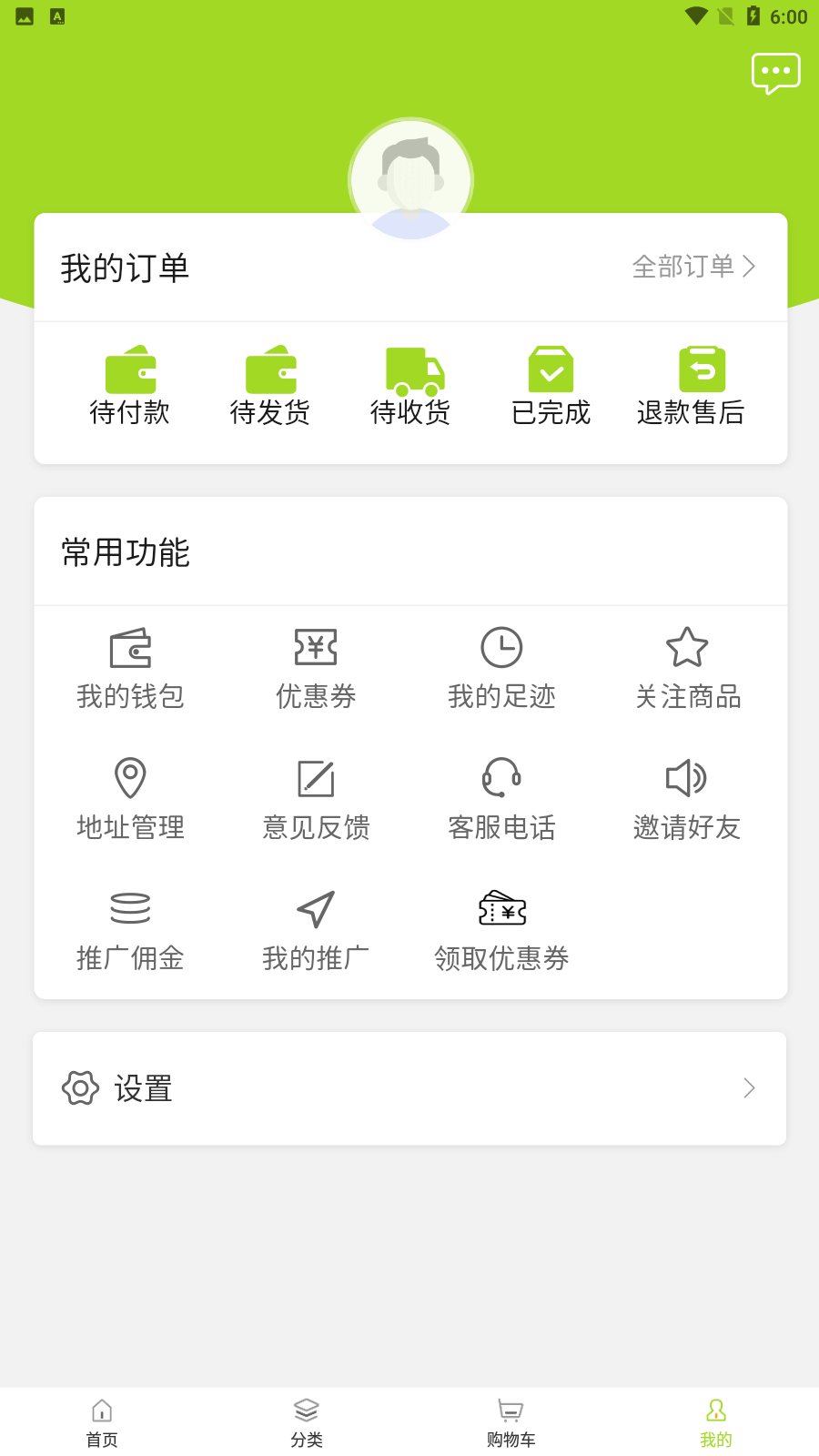The width and height of the screenshot is (819, 1456).
Task: Tap the user avatar image
Action: point(410,179)
